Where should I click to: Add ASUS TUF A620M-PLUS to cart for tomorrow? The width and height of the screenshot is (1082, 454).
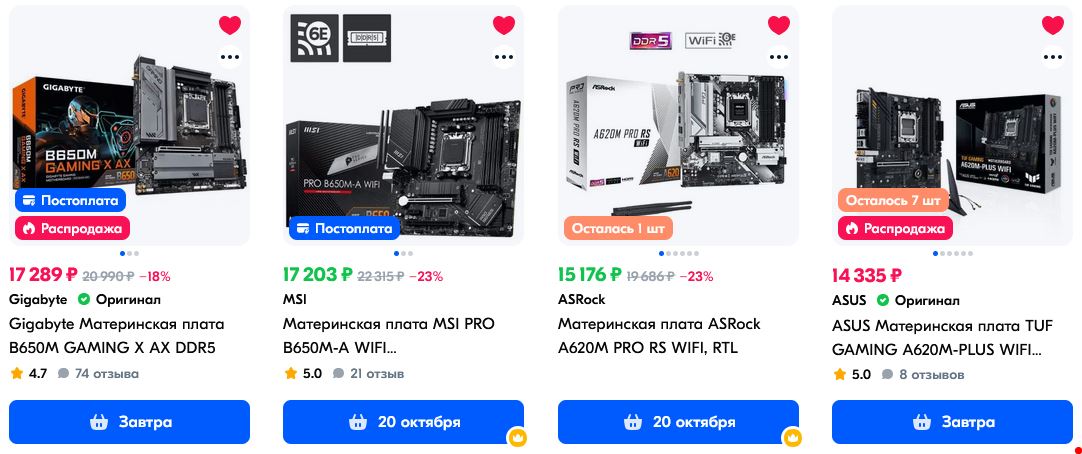[952, 422]
